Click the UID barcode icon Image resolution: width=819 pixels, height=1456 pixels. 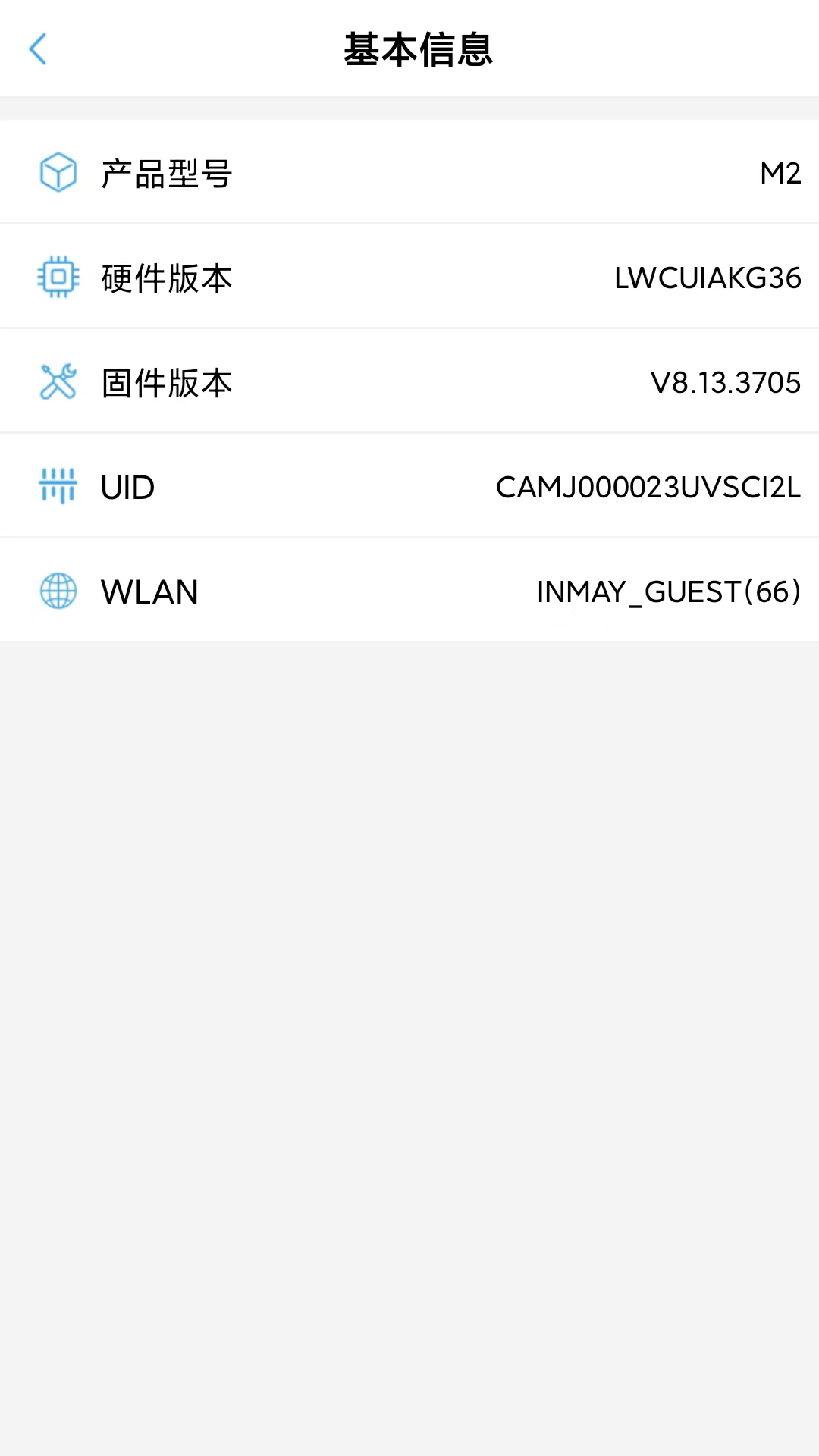pos(58,486)
